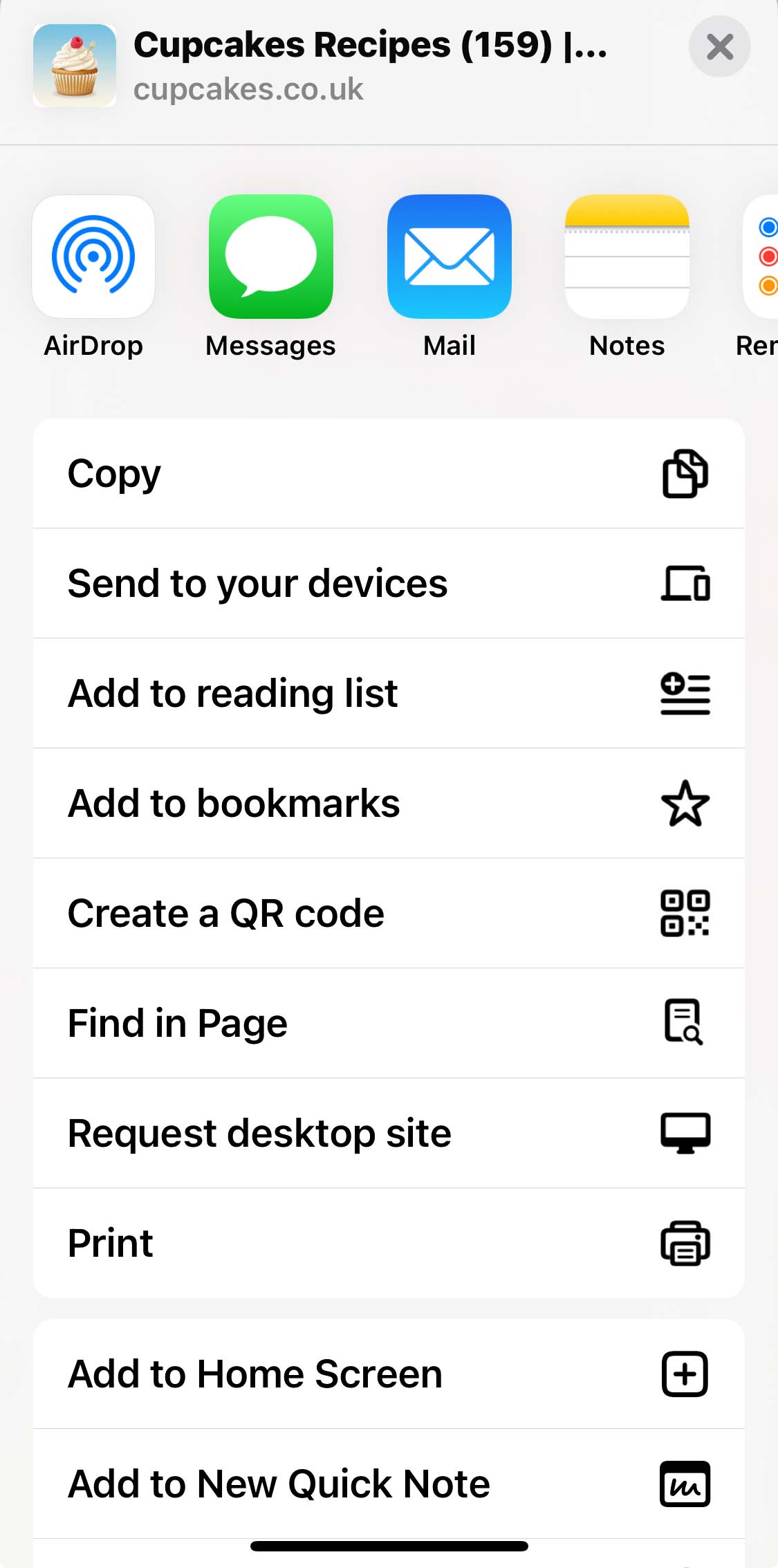Tap the Quick Note scribble icon
This screenshot has height=1568, width=778.
point(685,1484)
